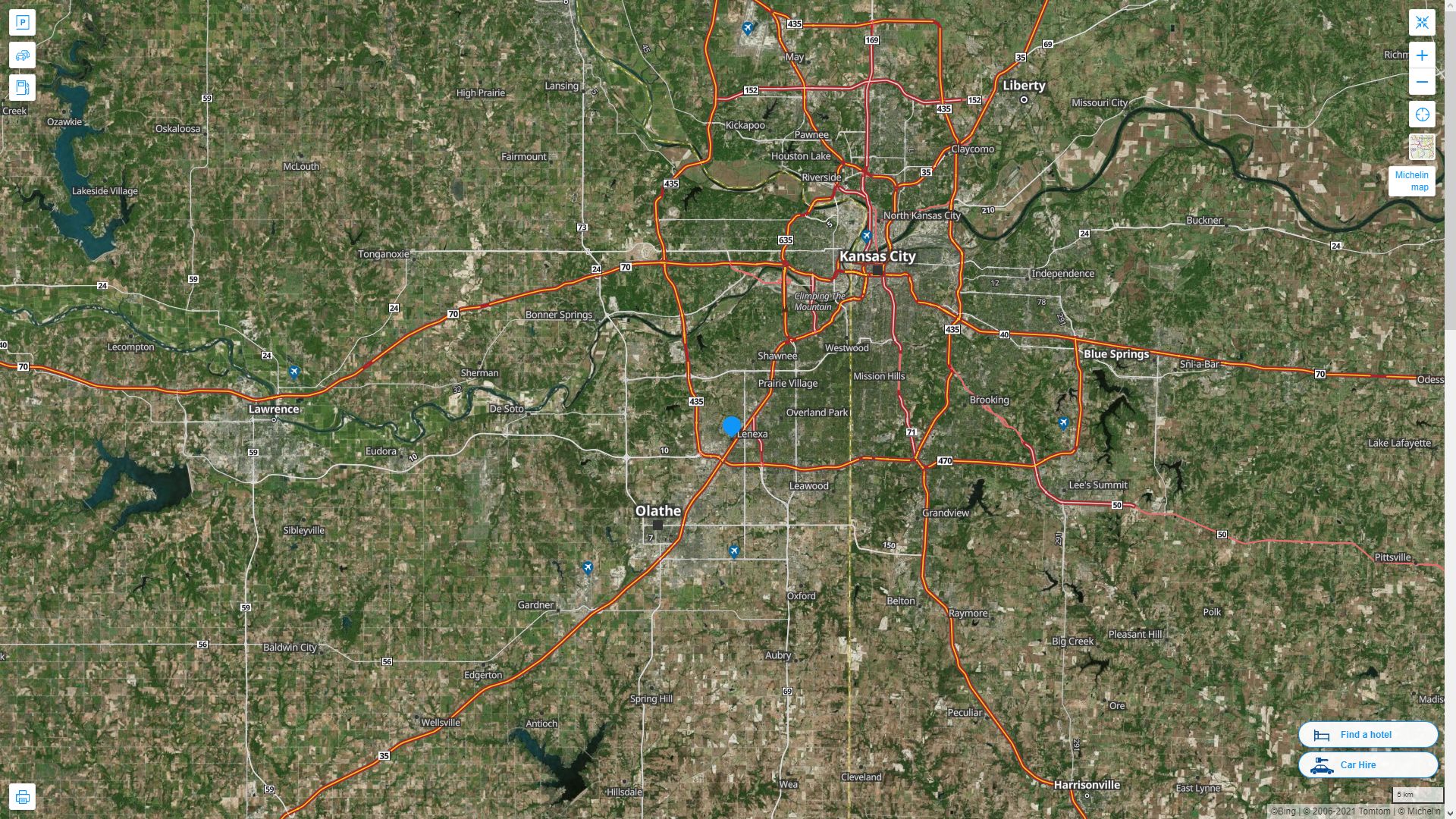This screenshot has height=819, width=1456.
Task: Open the map type thumbnail
Action: [1422, 146]
